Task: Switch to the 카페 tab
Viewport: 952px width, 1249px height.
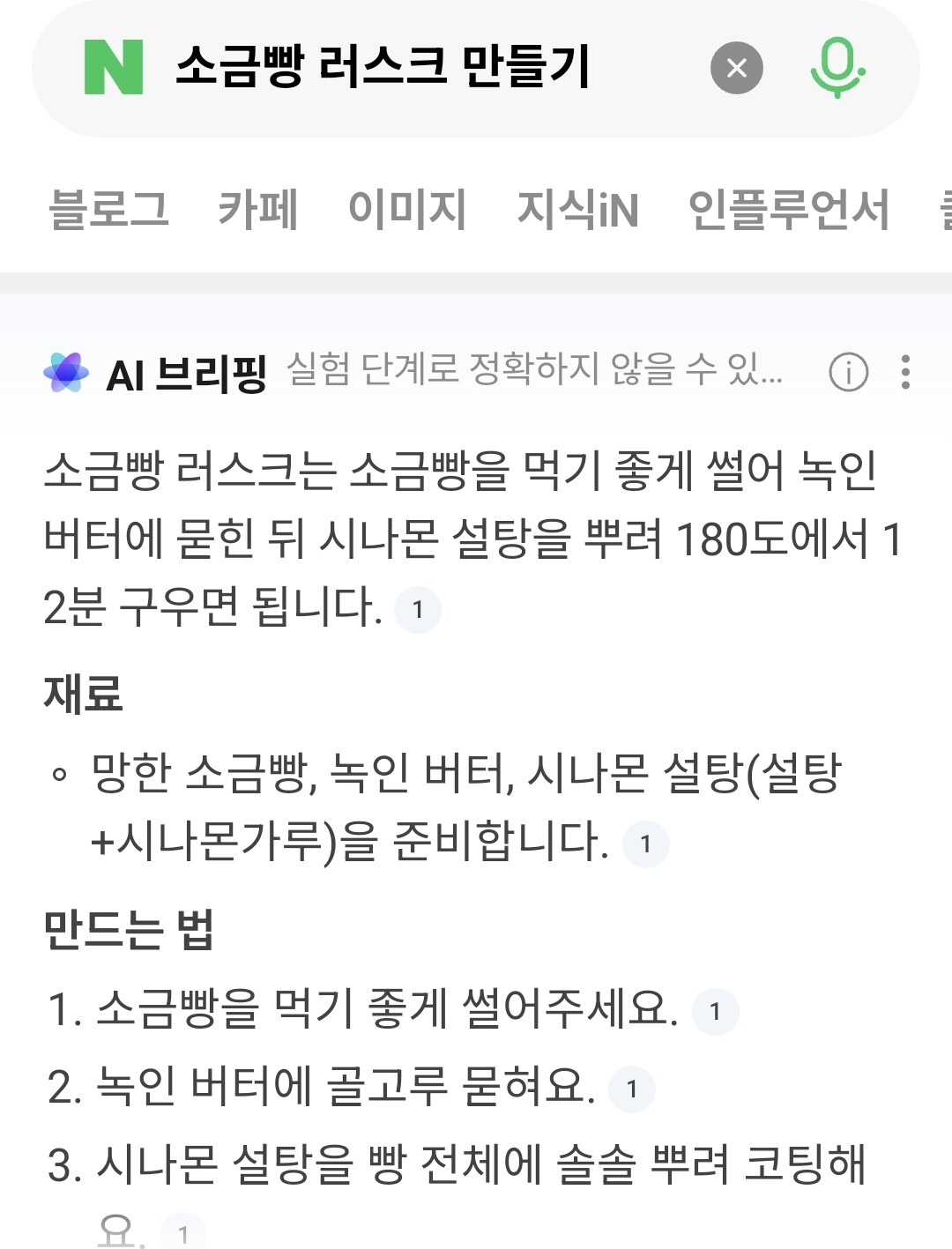Action: 258,210
